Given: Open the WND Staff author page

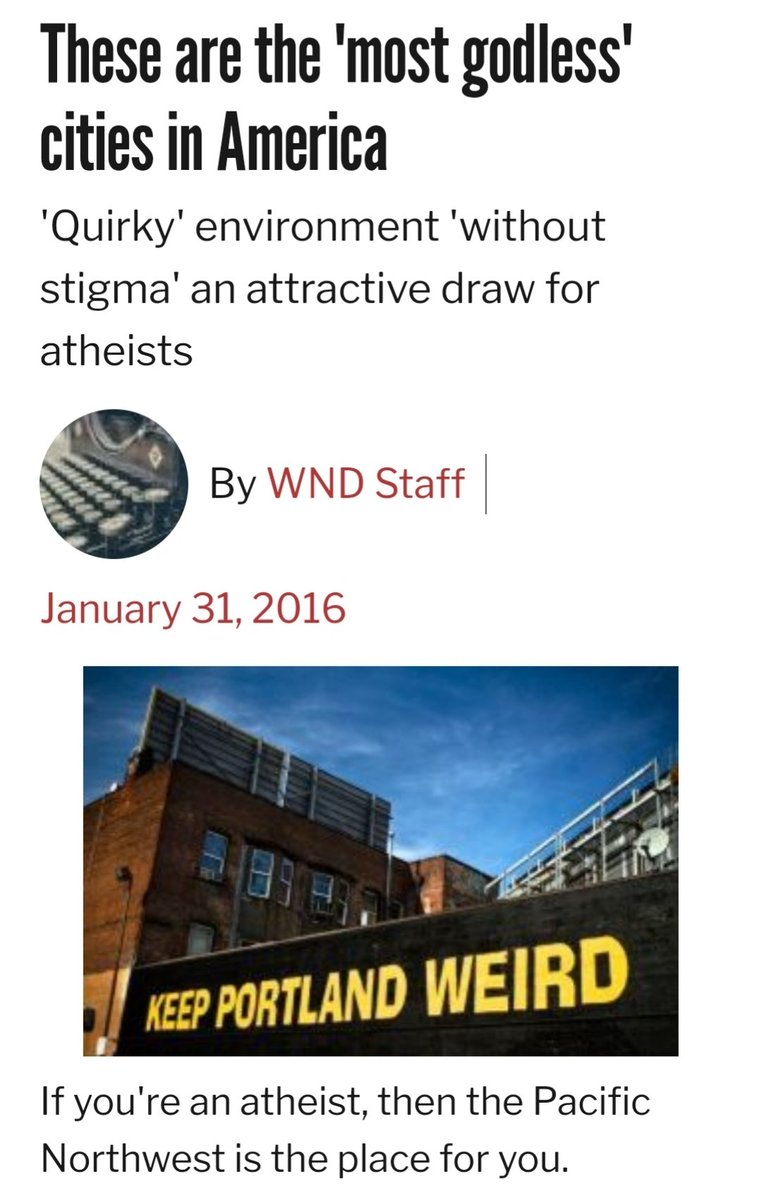Looking at the screenshot, I should pyautogui.click(x=366, y=484).
